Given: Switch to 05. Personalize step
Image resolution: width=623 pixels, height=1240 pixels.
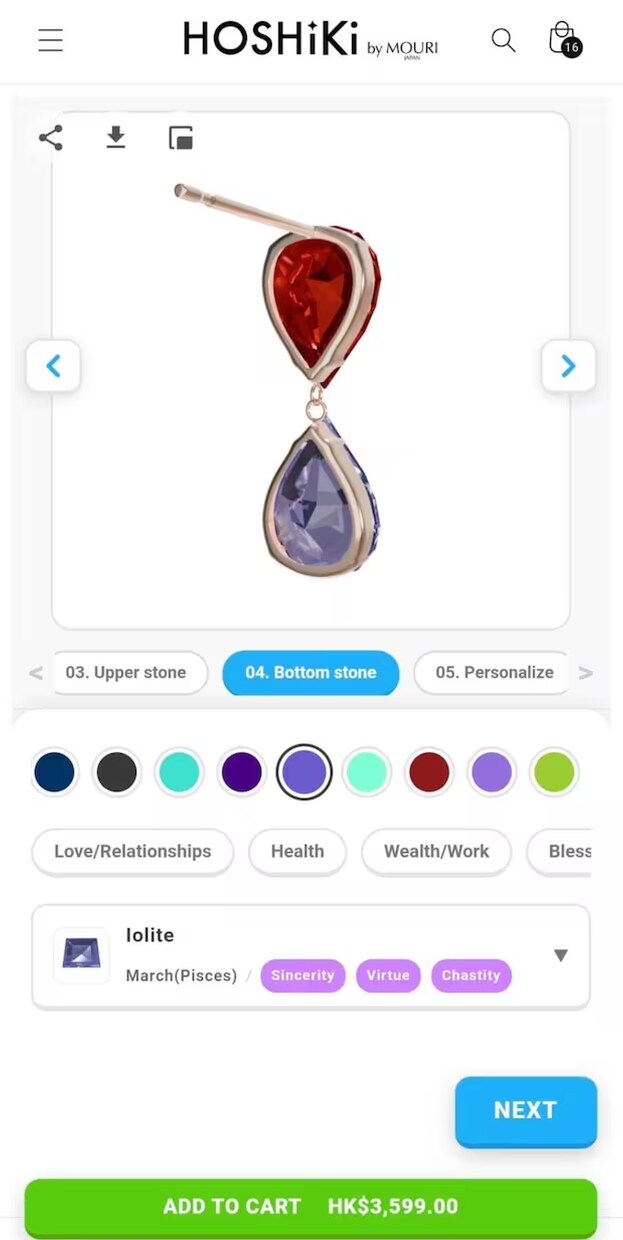Looking at the screenshot, I should (492, 673).
